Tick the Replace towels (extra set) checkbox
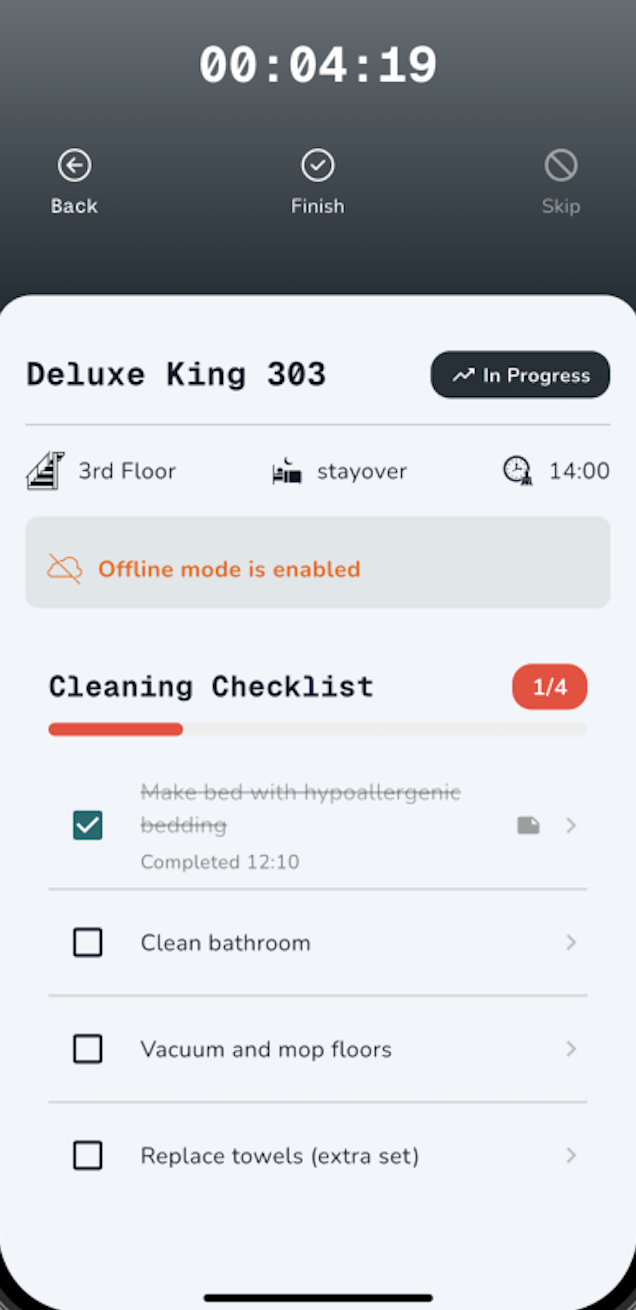The image size is (636, 1310). tap(88, 1156)
